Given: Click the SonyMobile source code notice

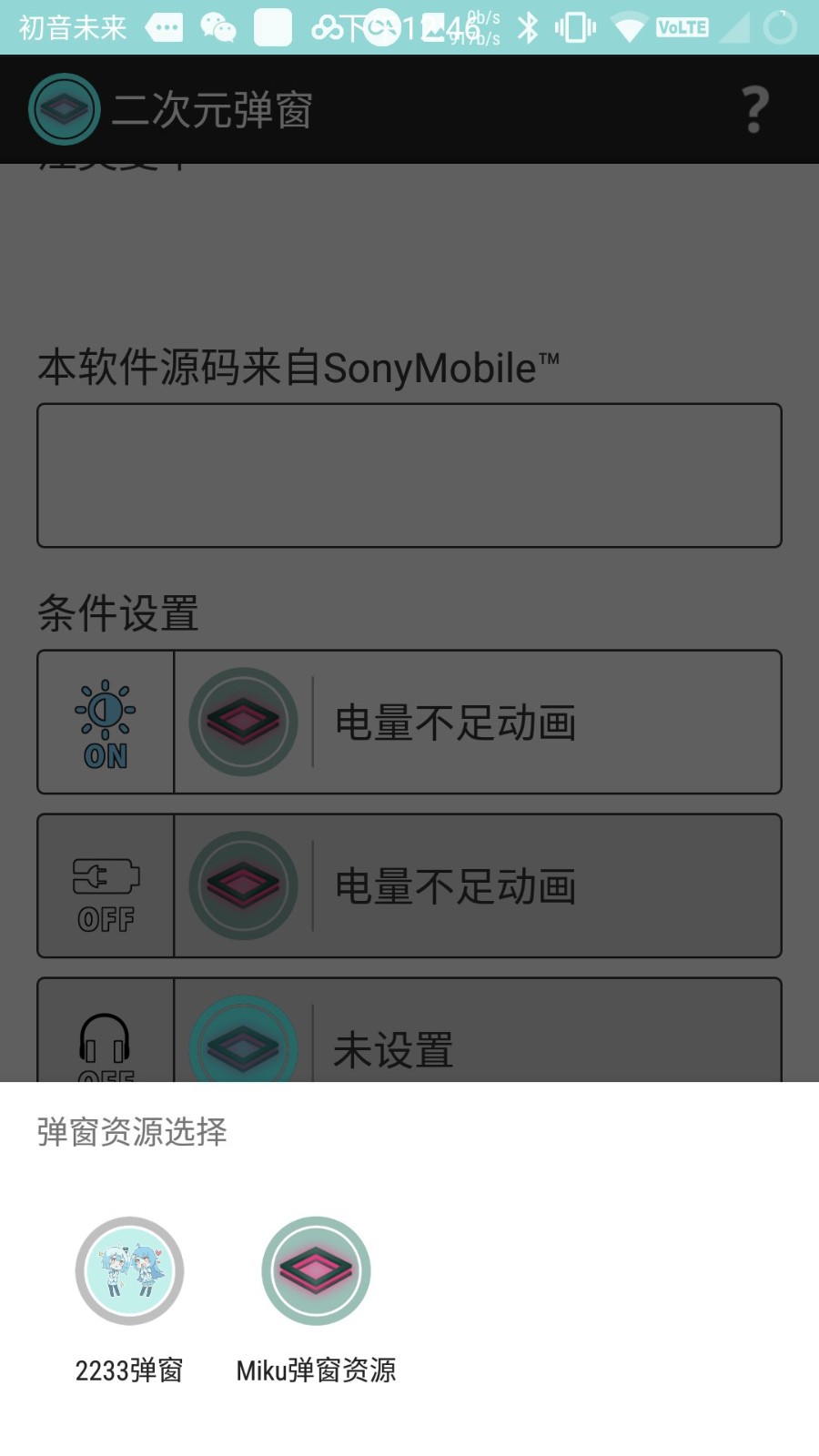Looking at the screenshot, I should [298, 366].
